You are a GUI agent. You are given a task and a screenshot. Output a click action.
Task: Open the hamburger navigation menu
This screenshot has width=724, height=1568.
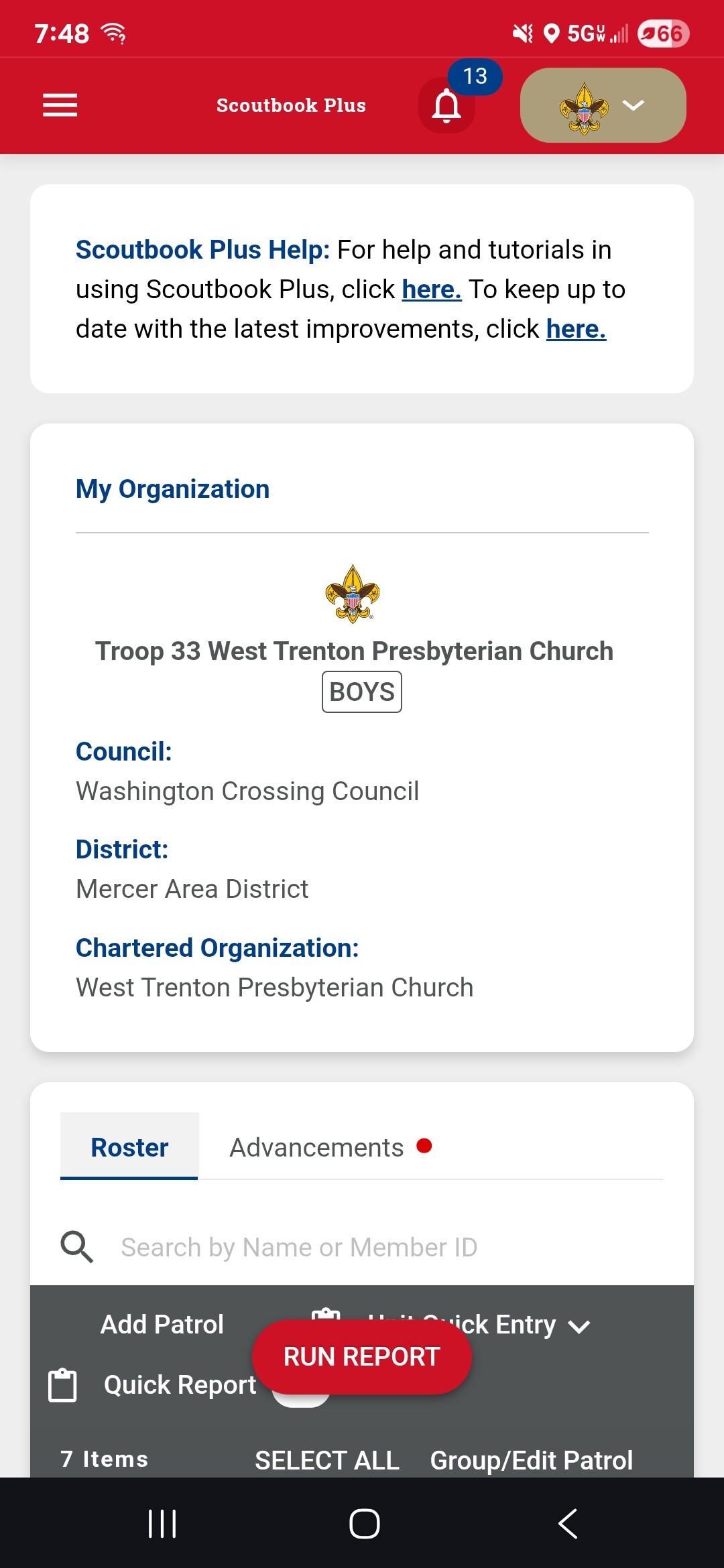click(x=60, y=105)
